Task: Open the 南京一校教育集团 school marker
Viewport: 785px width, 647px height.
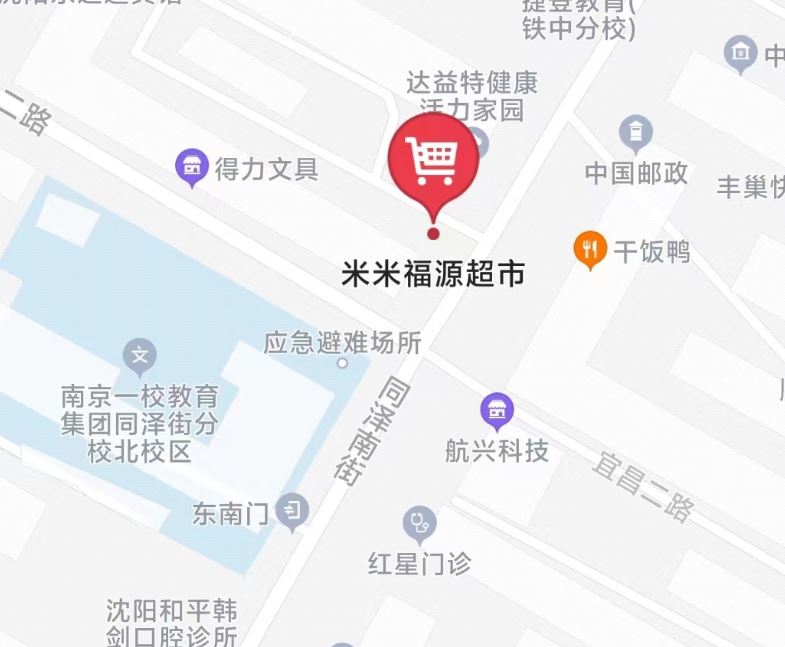Action: coord(140,354)
